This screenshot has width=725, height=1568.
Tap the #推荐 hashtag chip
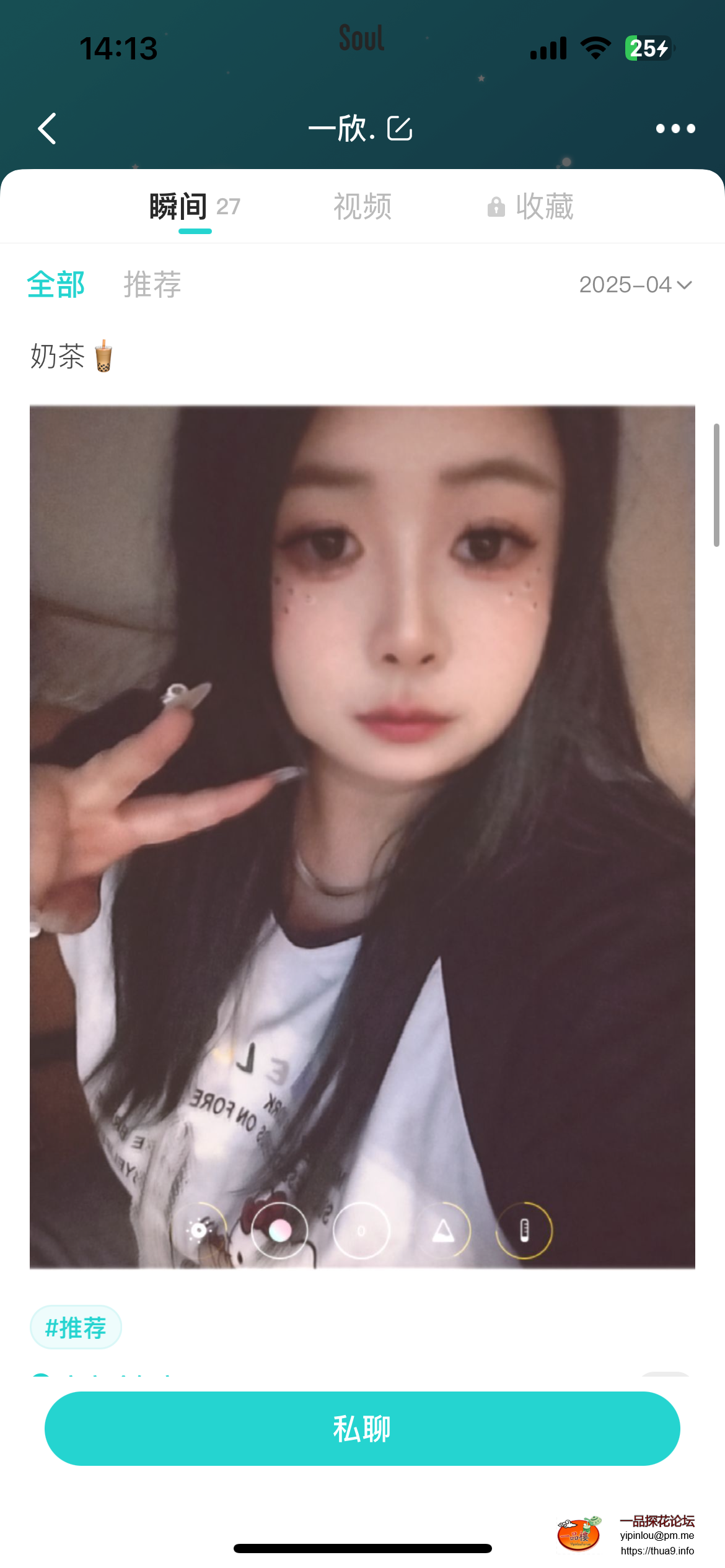click(x=76, y=1328)
